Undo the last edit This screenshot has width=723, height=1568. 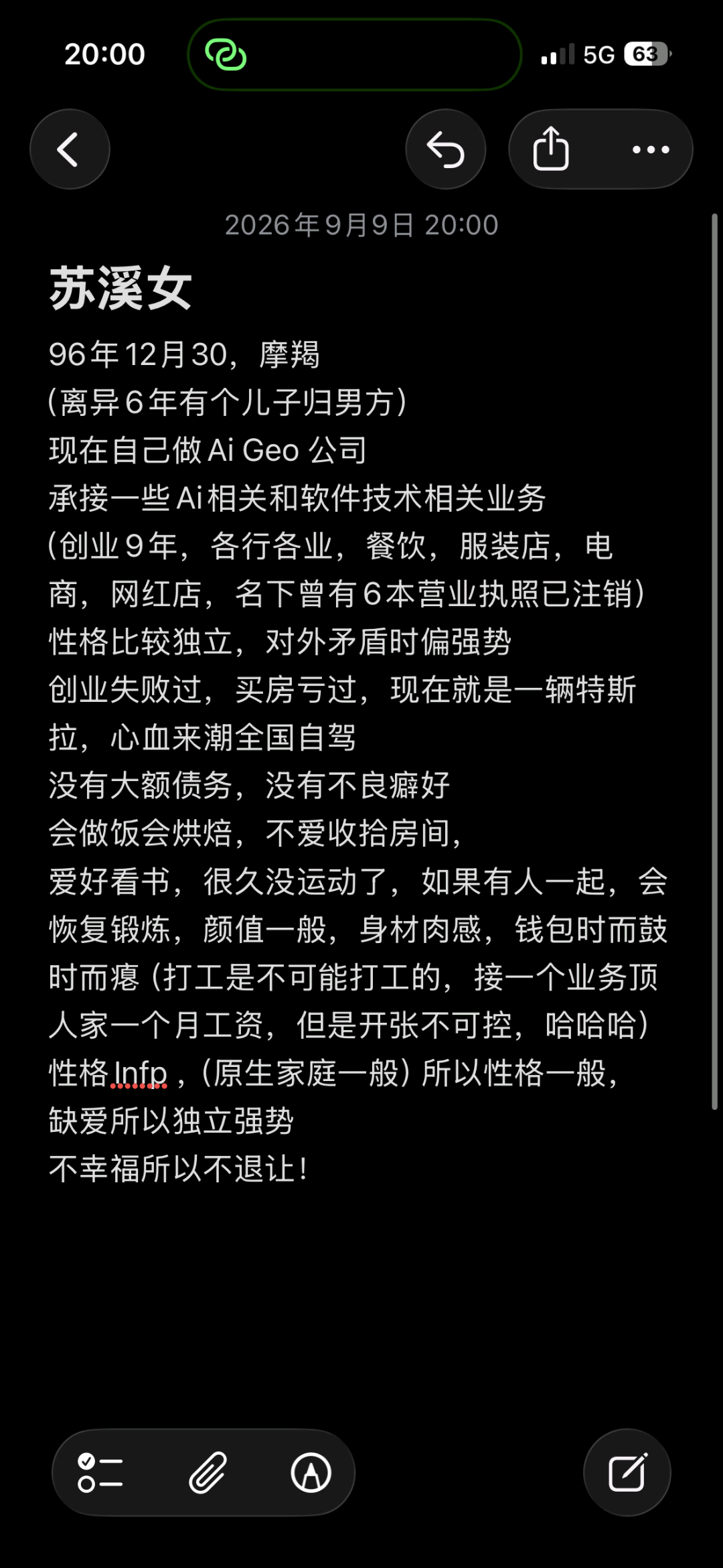445,149
